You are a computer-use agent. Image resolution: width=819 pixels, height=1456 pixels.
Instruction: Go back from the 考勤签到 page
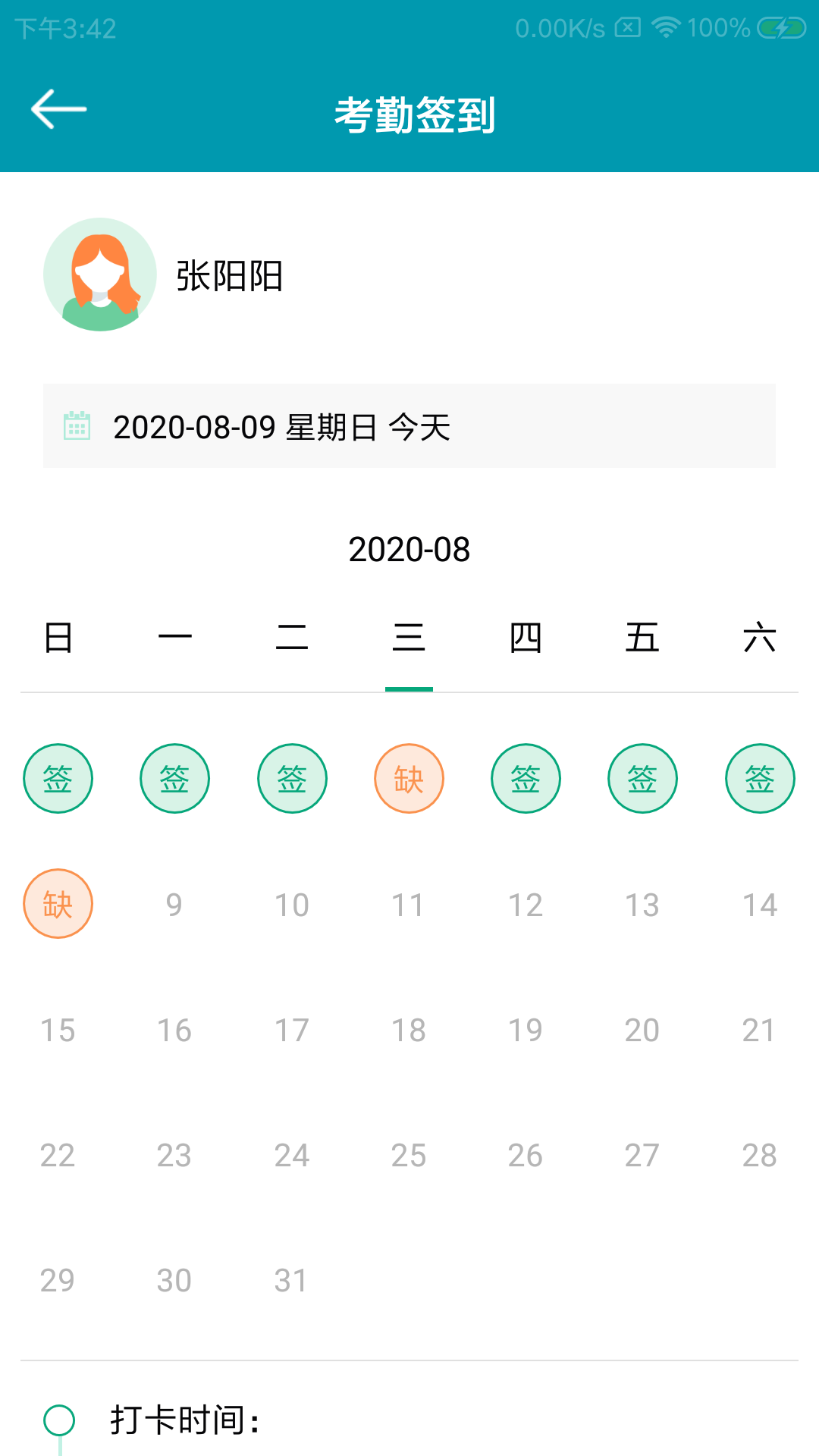58,110
